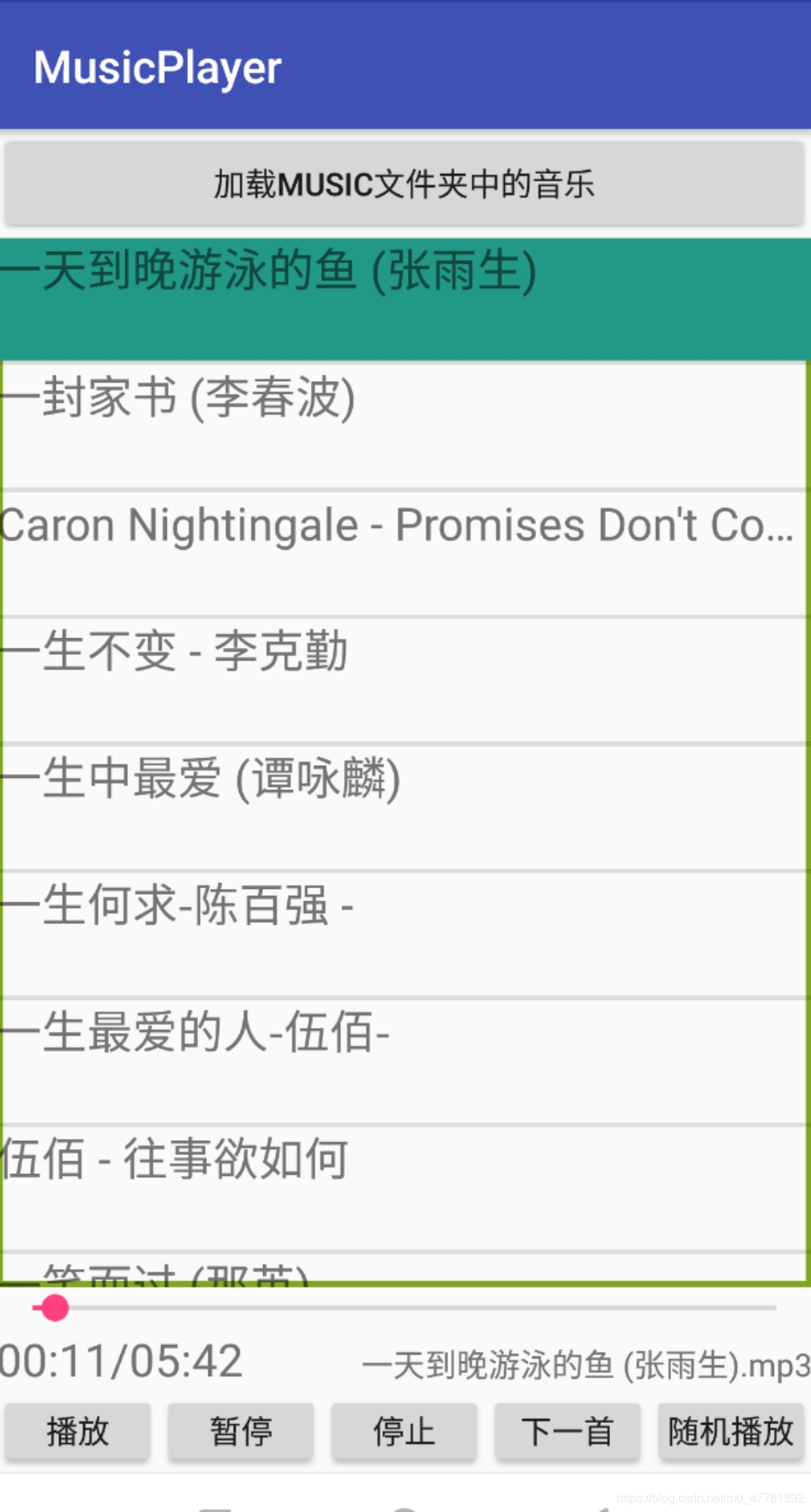Select song 一生中最爱 (谭咏麟)
This screenshot has width=811, height=1512.
pos(405,807)
